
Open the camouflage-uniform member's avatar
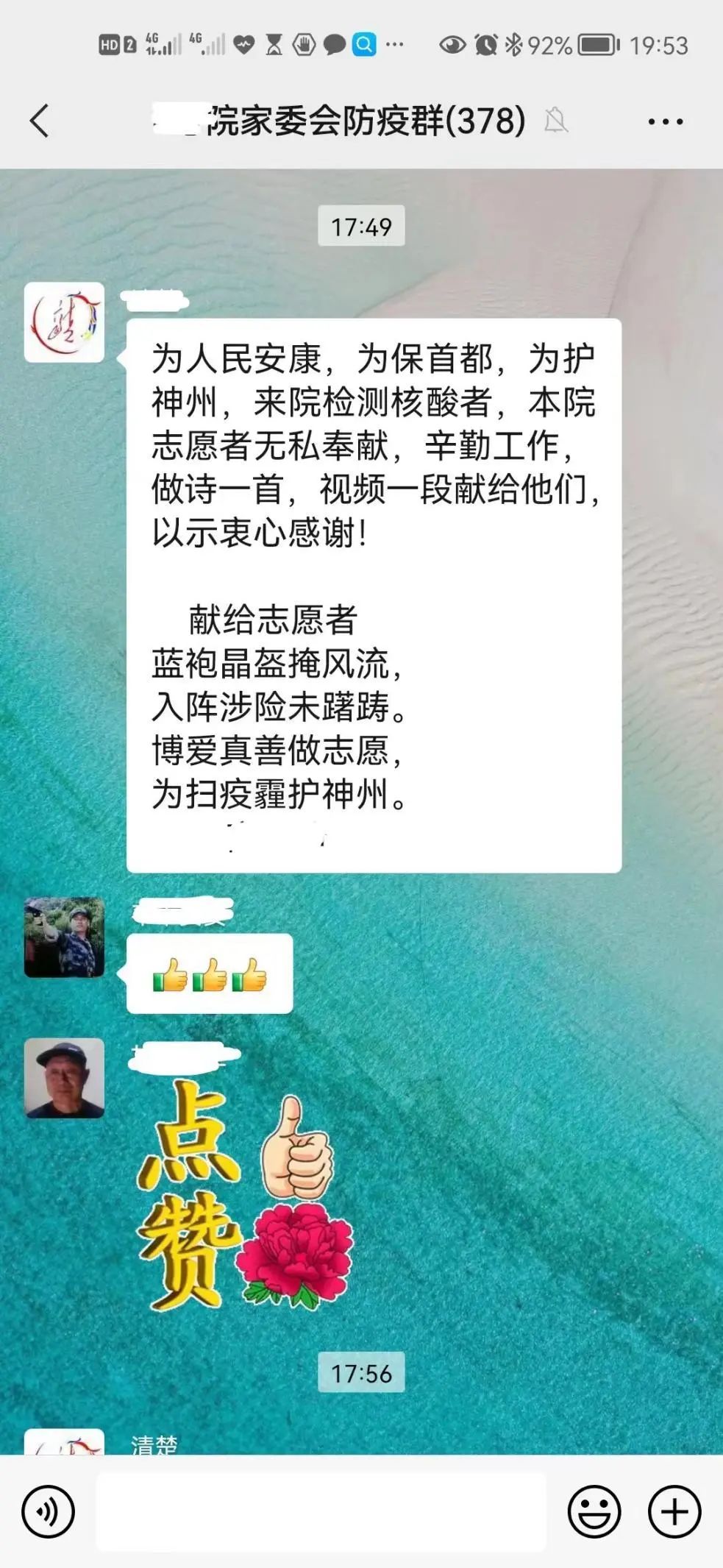click(64, 937)
